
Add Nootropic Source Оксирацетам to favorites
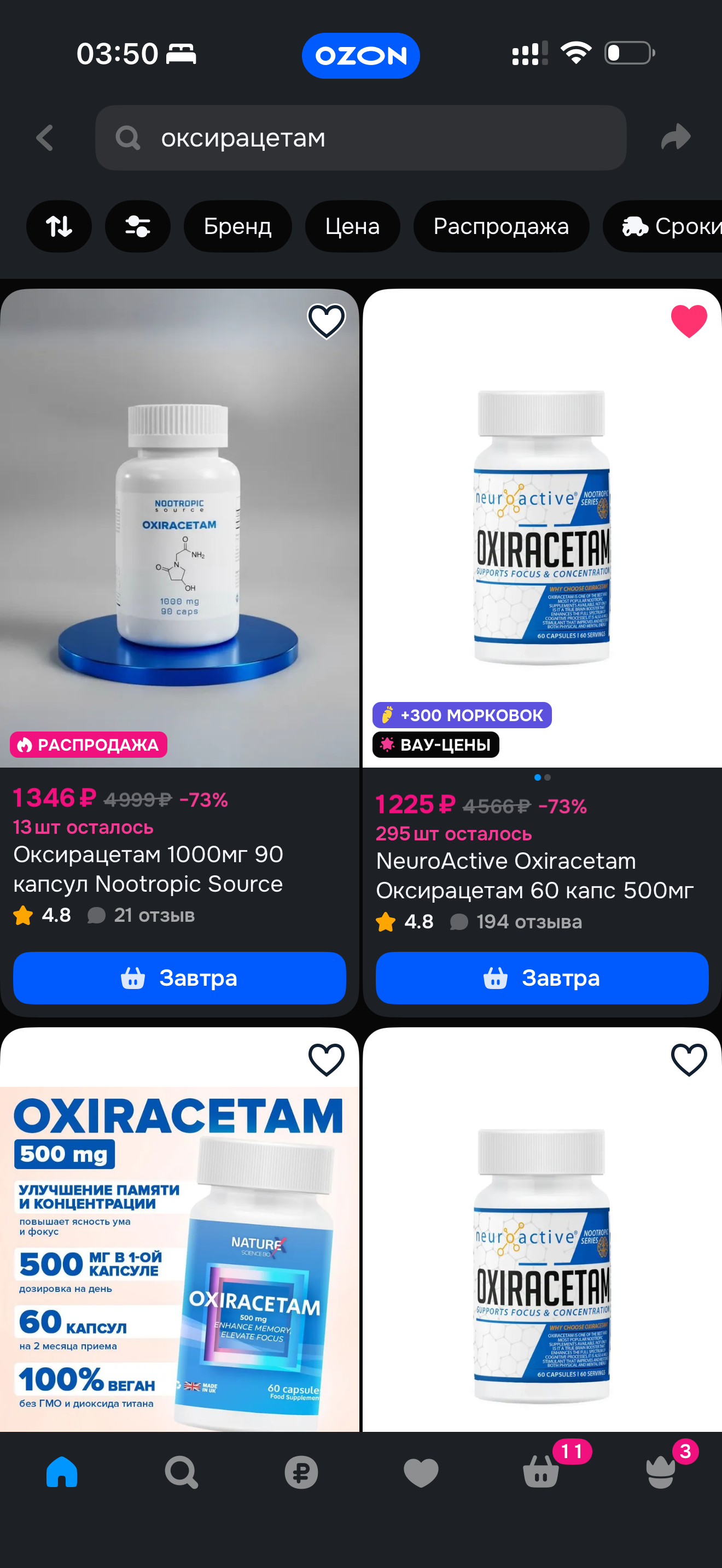[x=327, y=321]
